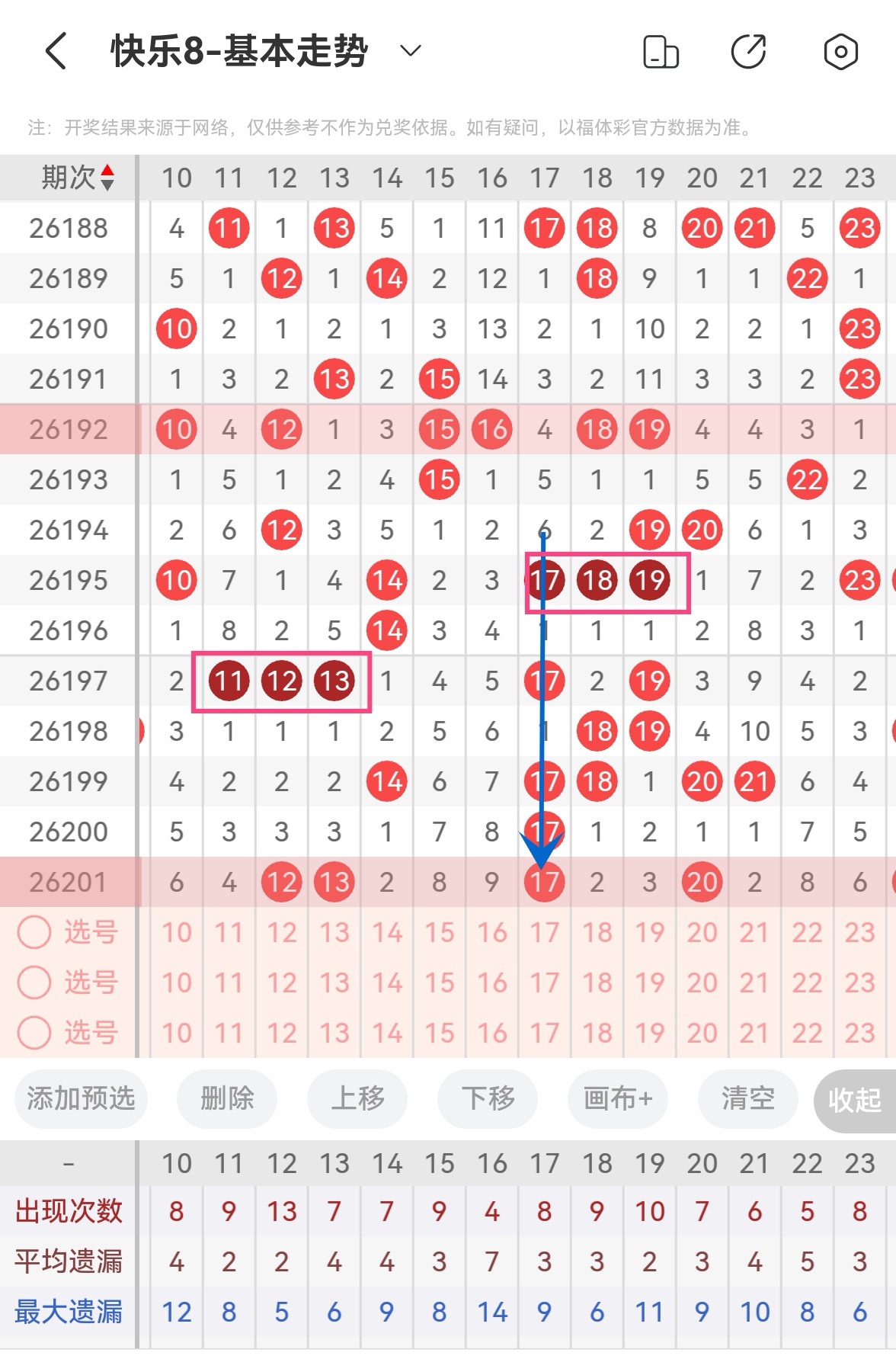Screen dimensions: 896x1359
Task: Tap the 删除 button
Action: (x=226, y=1098)
